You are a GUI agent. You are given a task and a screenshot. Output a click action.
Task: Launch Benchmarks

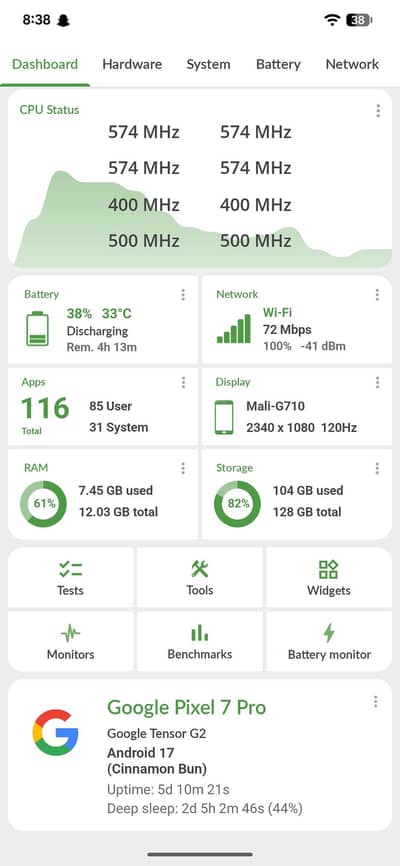coord(199,641)
